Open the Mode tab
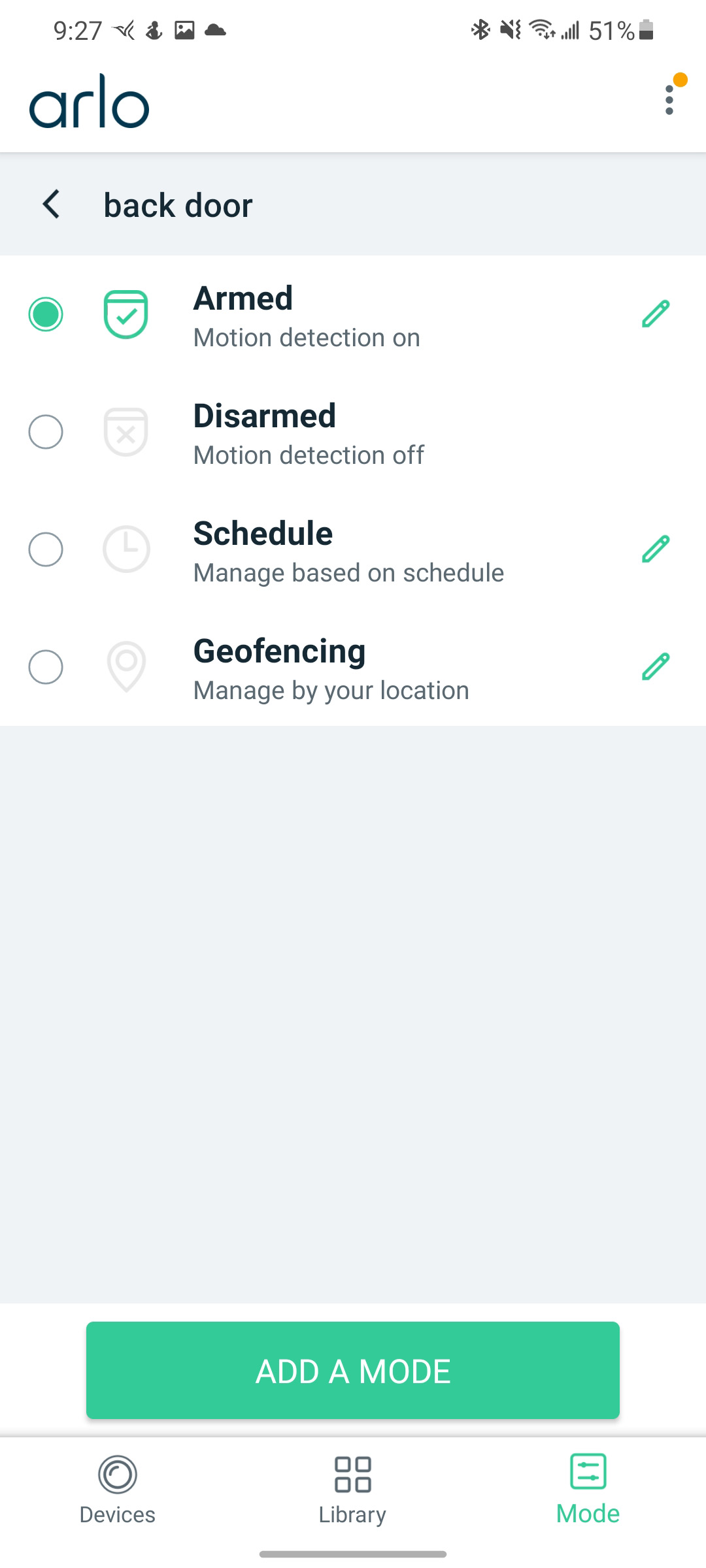The height and width of the screenshot is (1568, 706). tap(588, 1490)
